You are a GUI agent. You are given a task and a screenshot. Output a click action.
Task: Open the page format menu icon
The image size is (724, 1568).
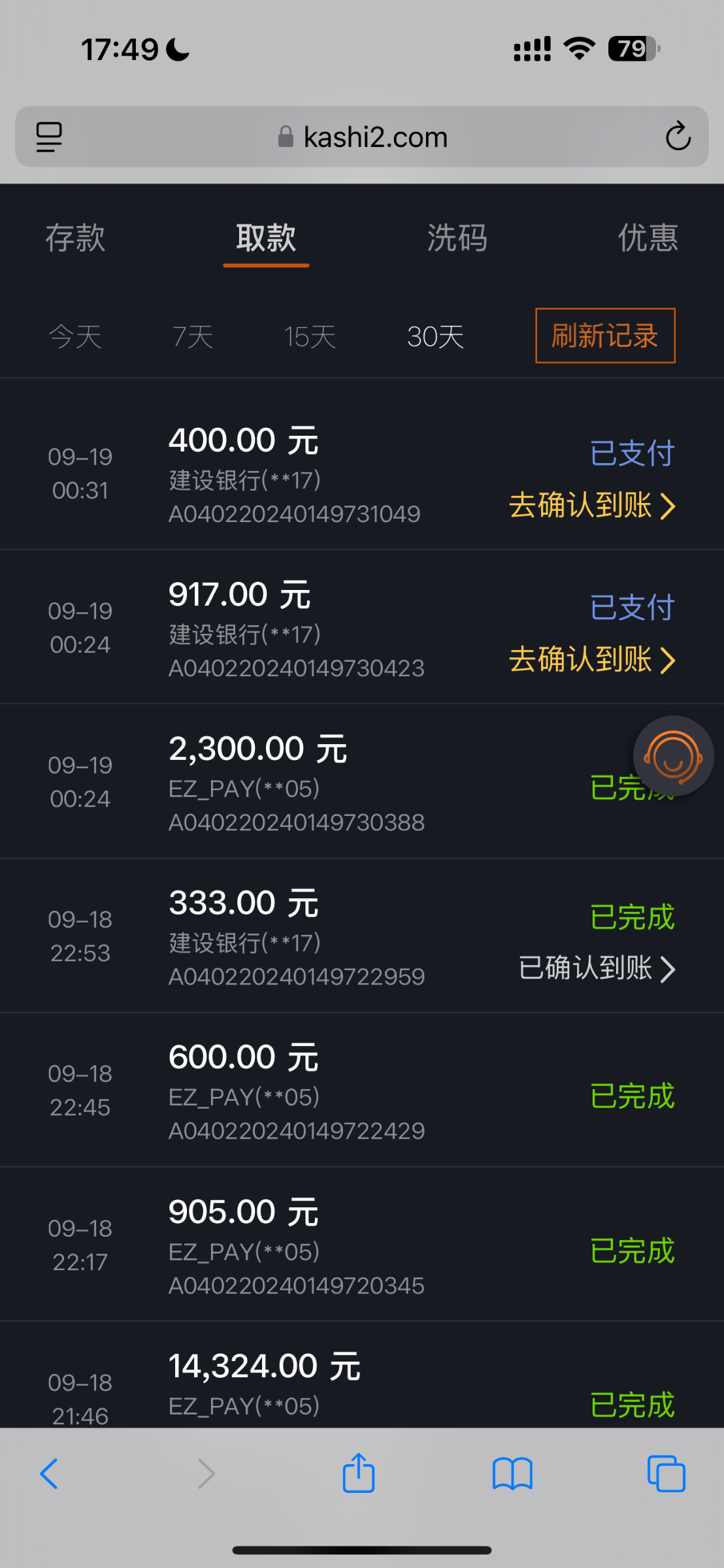click(x=49, y=137)
